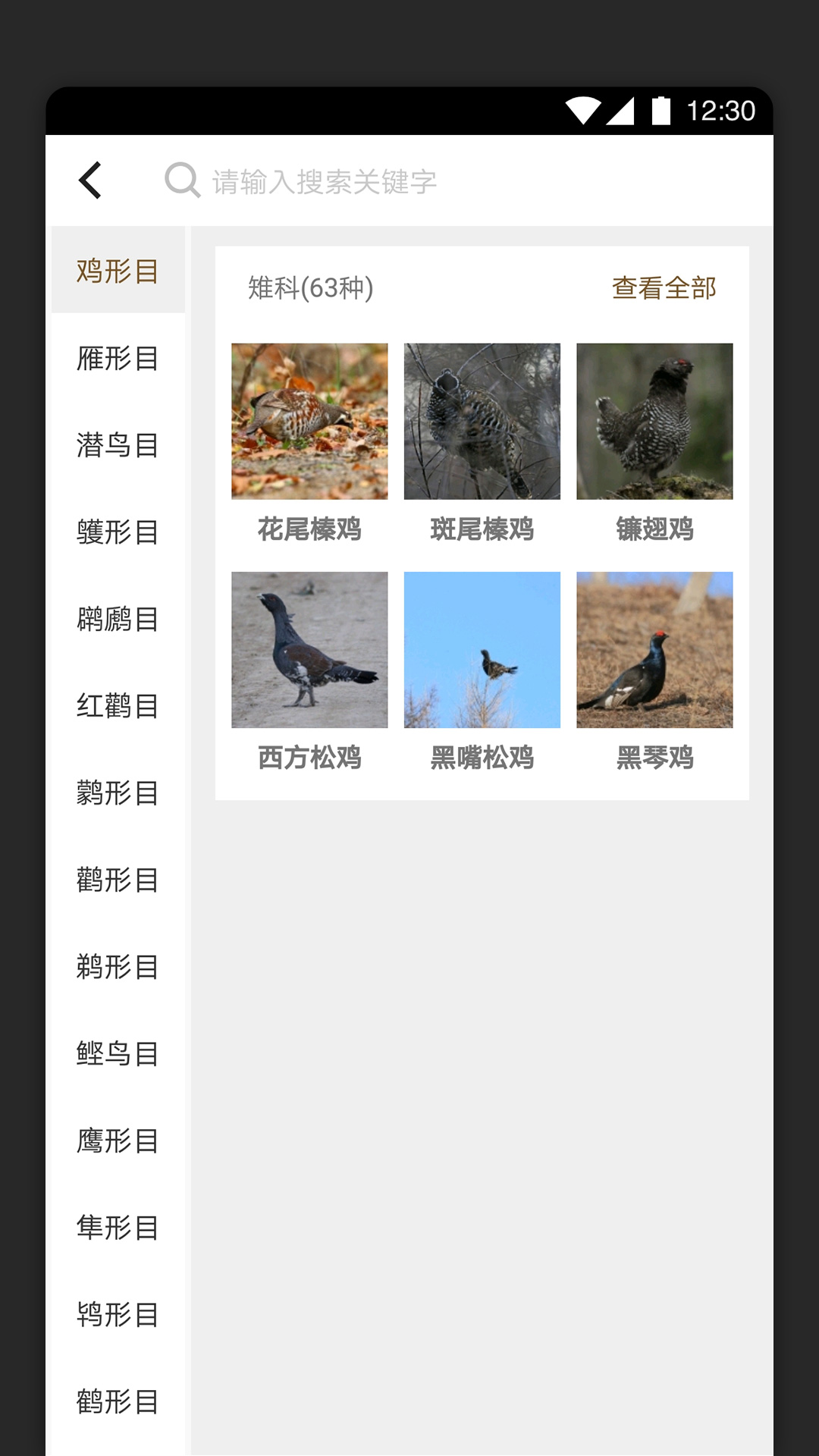Switch to the 鲣鸟目 category
The width and height of the screenshot is (819, 1456).
click(x=118, y=1053)
